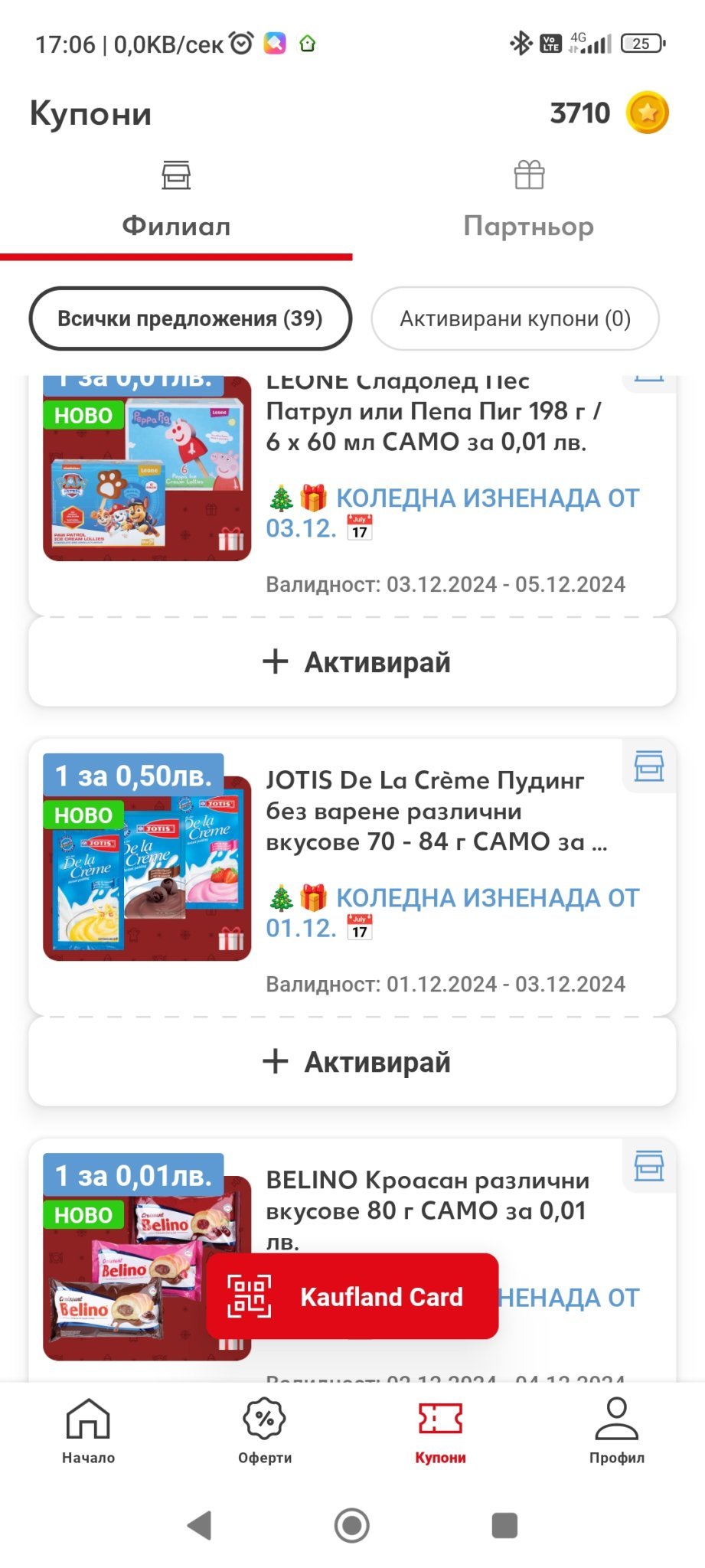Open the Оферти tab
The height and width of the screenshot is (1568, 705).
tap(264, 1431)
